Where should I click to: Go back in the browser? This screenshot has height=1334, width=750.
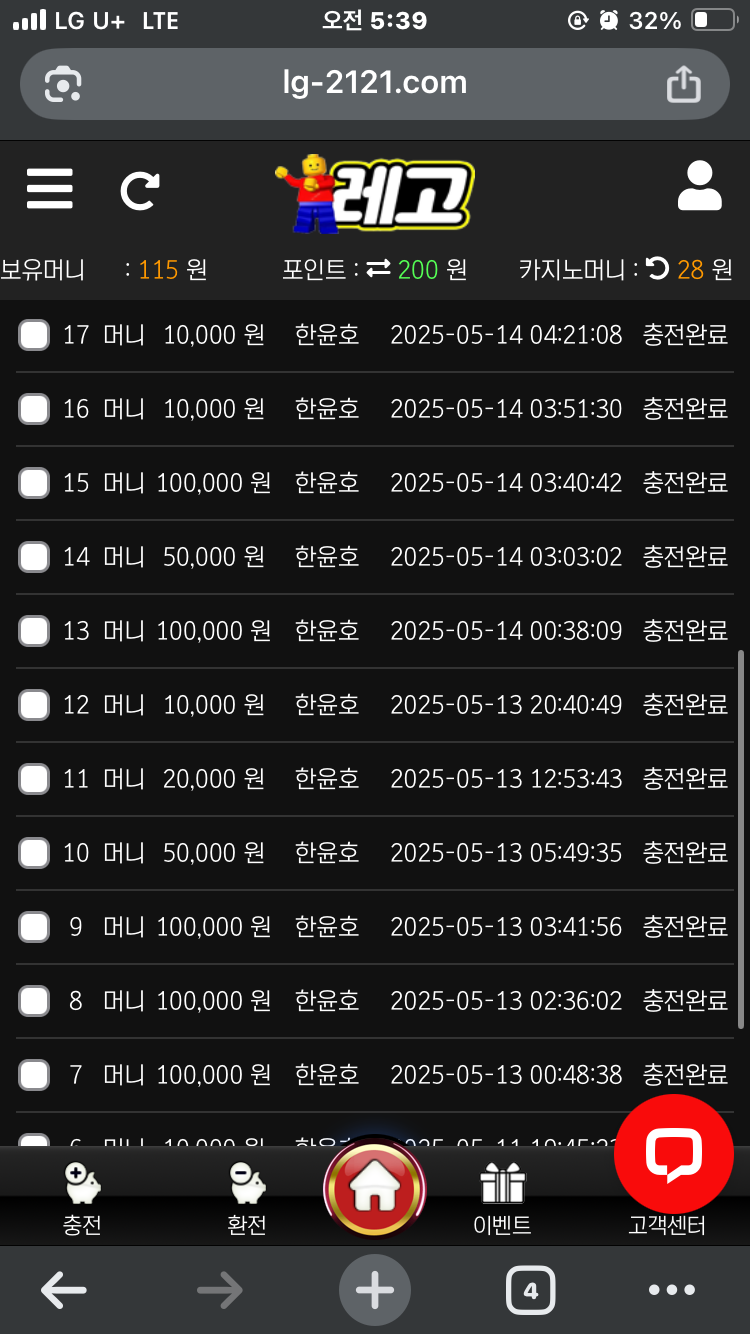[x=63, y=1291]
